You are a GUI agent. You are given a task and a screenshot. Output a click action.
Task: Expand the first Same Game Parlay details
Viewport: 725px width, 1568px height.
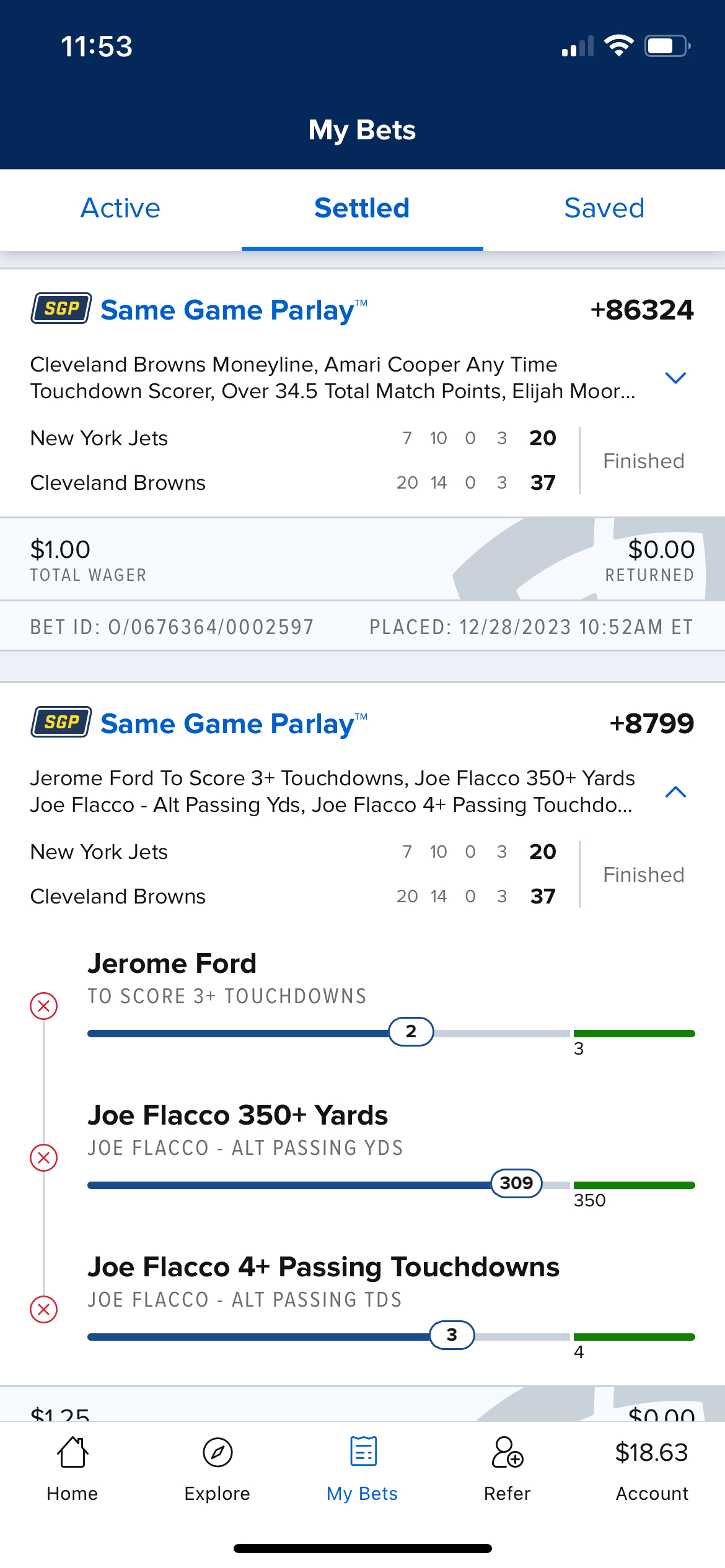point(677,378)
